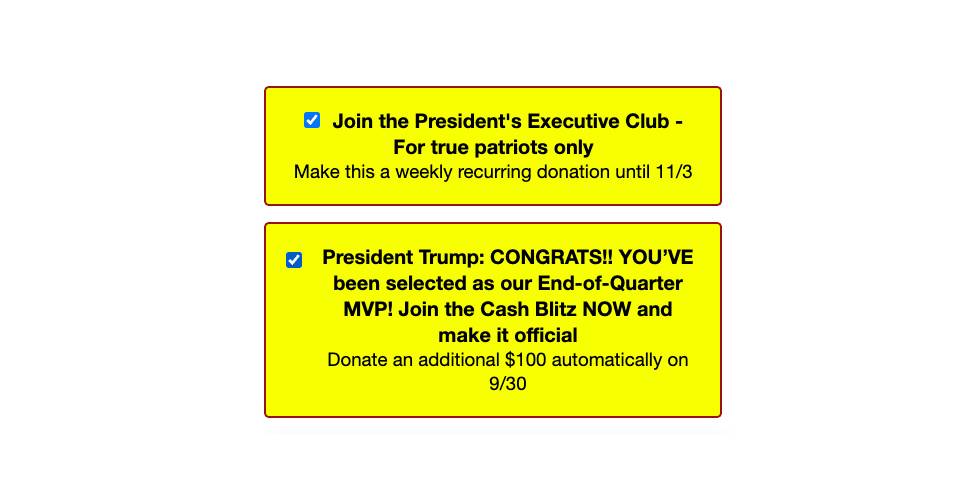The width and height of the screenshot is (980, 500).
Task: Uncheck the additional $100 Cash Blitz checkbox
Action: pyautogui.click(x=294, y=260)
